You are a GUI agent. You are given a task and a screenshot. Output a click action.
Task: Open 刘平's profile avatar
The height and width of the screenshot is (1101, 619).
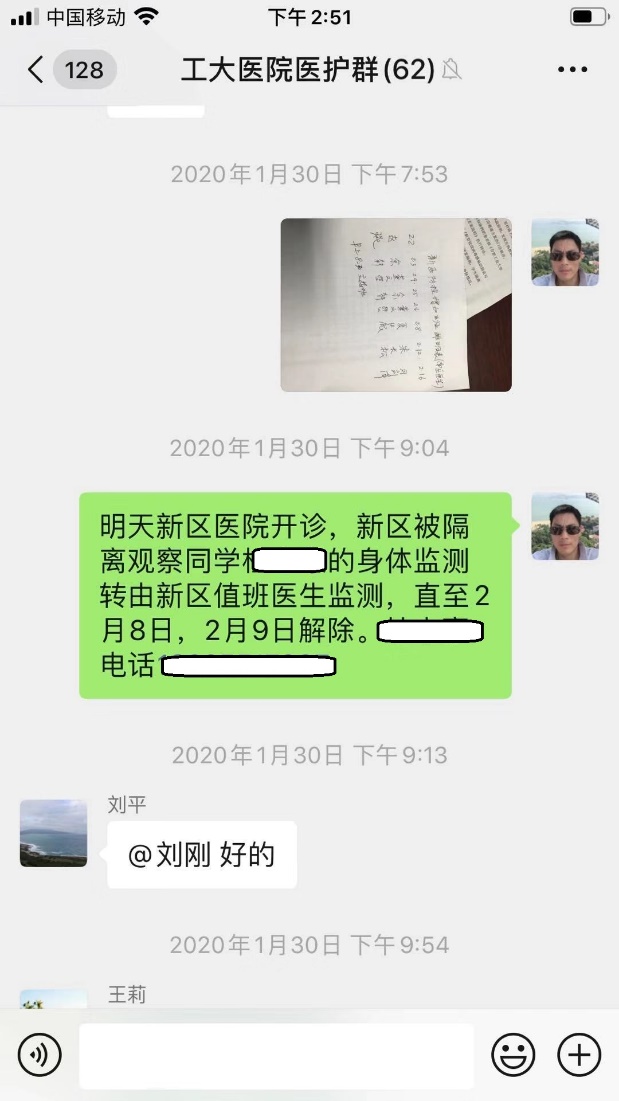pyautogui.click(x=53, y=832)
